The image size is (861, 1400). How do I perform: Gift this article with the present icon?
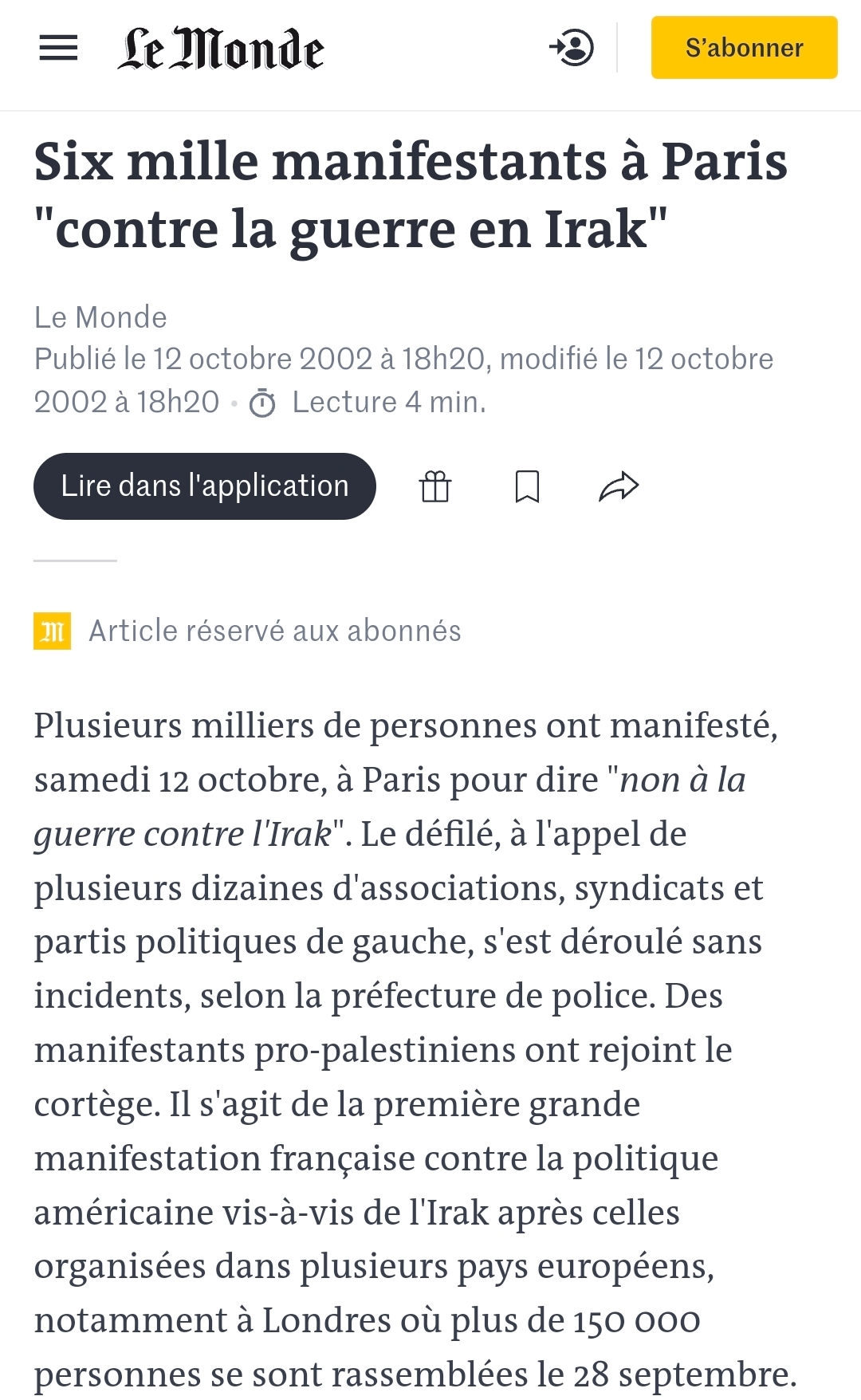pyautogui.click(x=435, y=486)
